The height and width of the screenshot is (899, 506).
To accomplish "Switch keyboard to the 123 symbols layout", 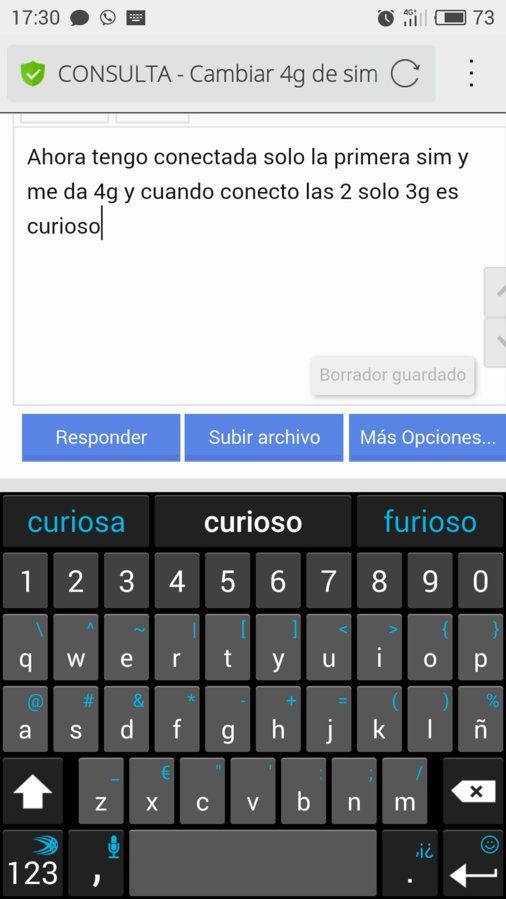I will (x=33, y=863).
